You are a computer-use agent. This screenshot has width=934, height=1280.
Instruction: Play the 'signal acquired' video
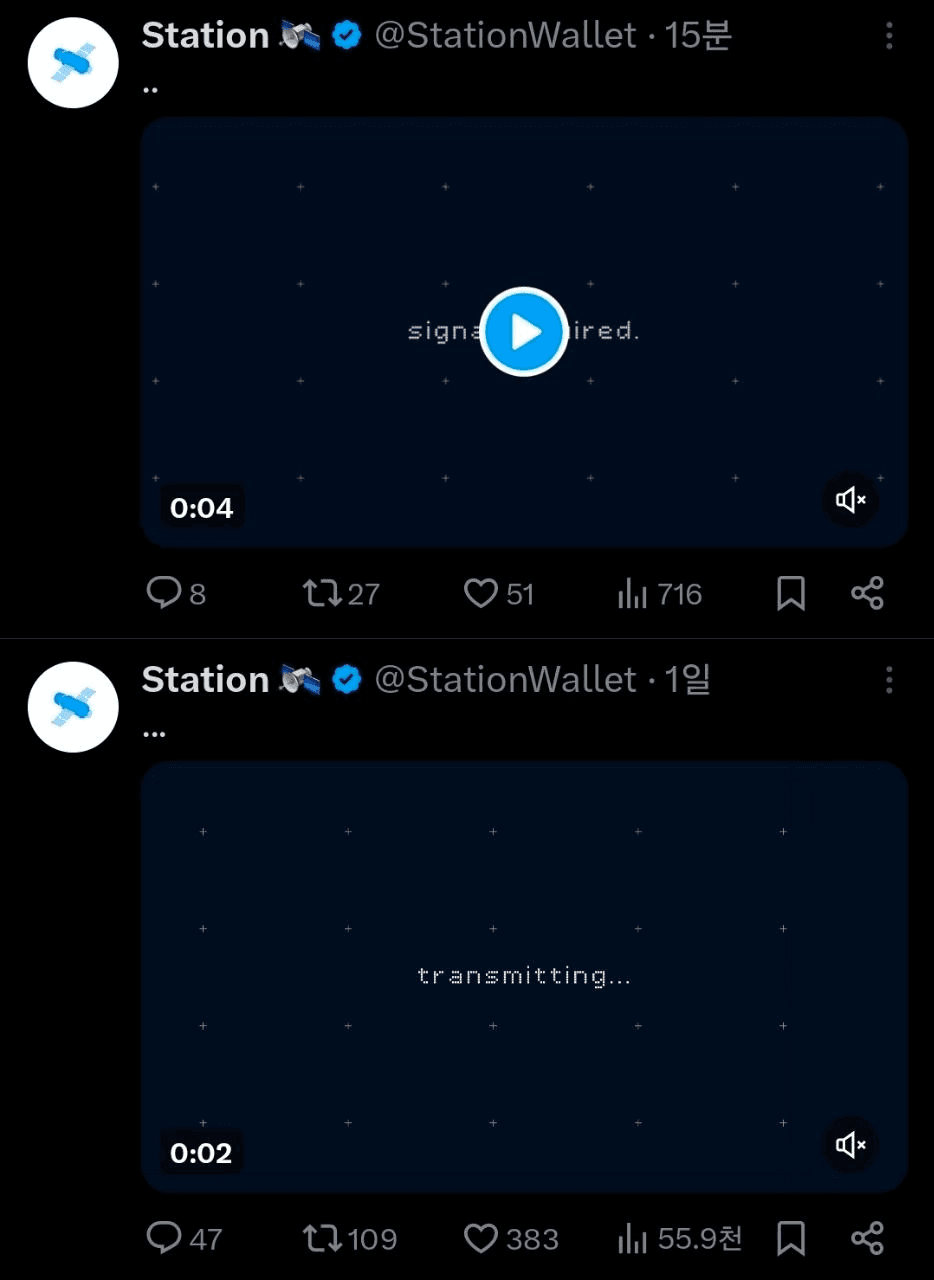pyautogui.click(x=524, y=332)
